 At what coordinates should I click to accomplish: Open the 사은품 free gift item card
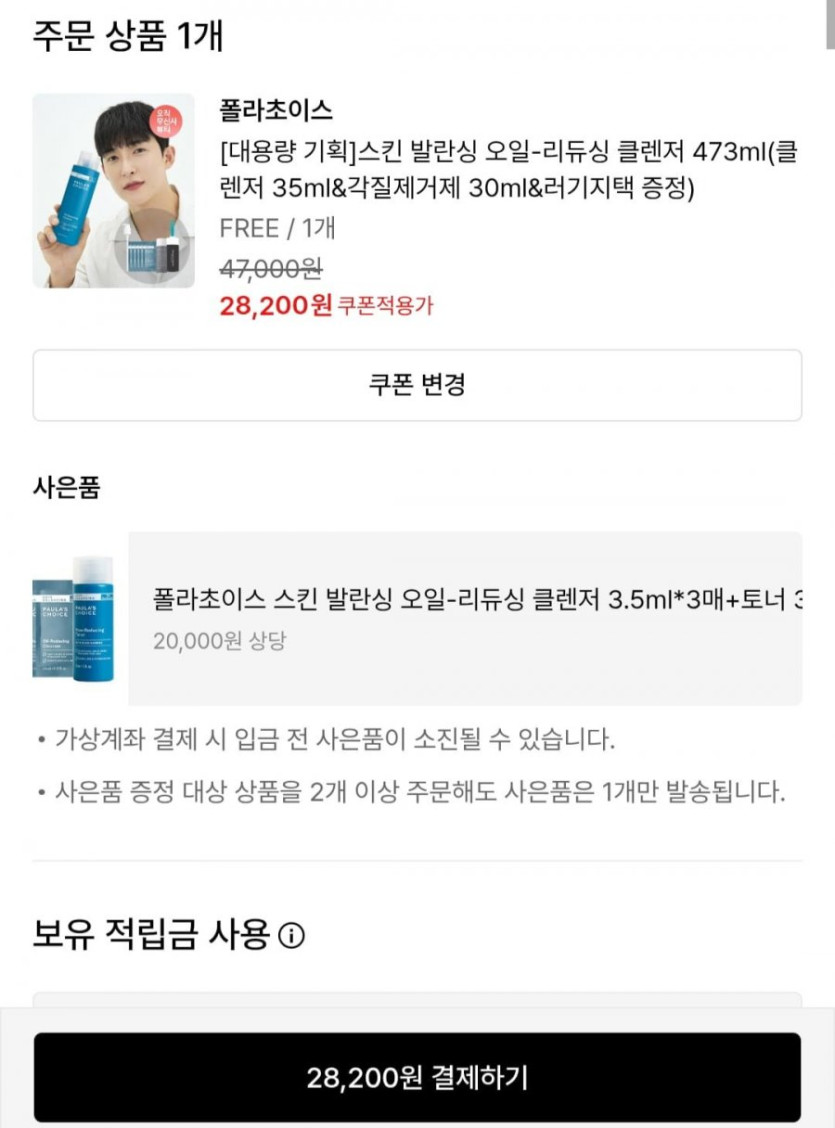tap(465, 618)
